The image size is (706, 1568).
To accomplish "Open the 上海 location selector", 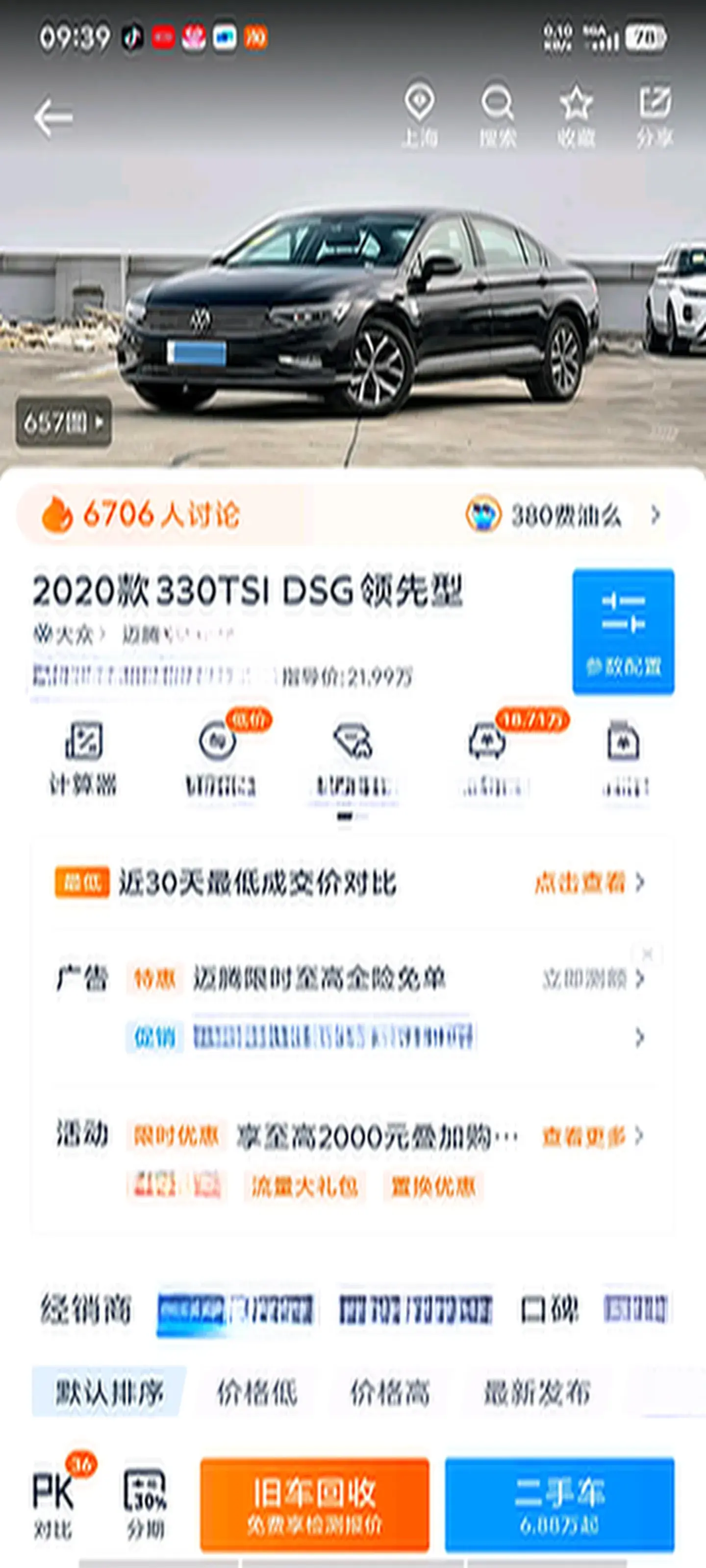I will (419, 114).
